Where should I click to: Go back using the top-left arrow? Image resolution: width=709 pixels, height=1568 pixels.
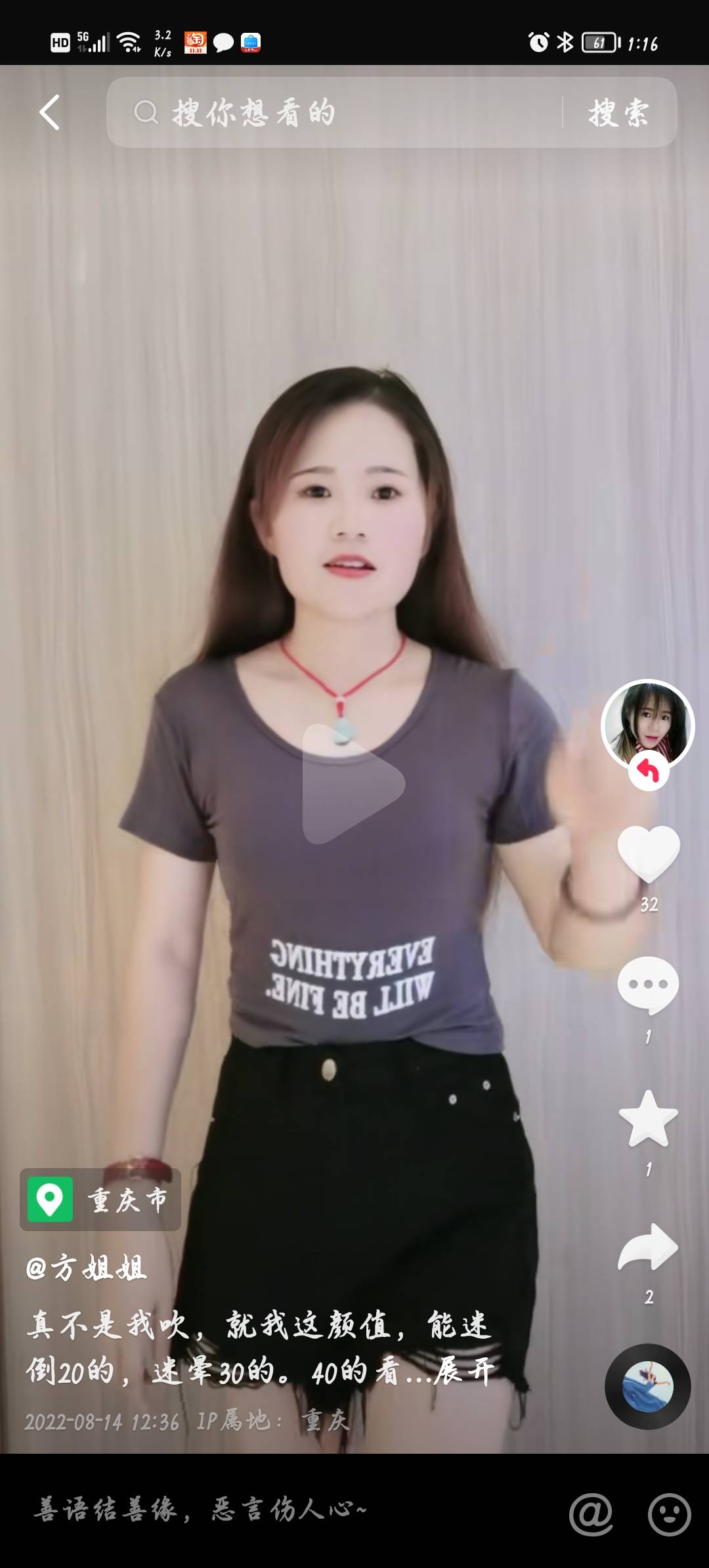pyautogui.click(x=50, y=112)
